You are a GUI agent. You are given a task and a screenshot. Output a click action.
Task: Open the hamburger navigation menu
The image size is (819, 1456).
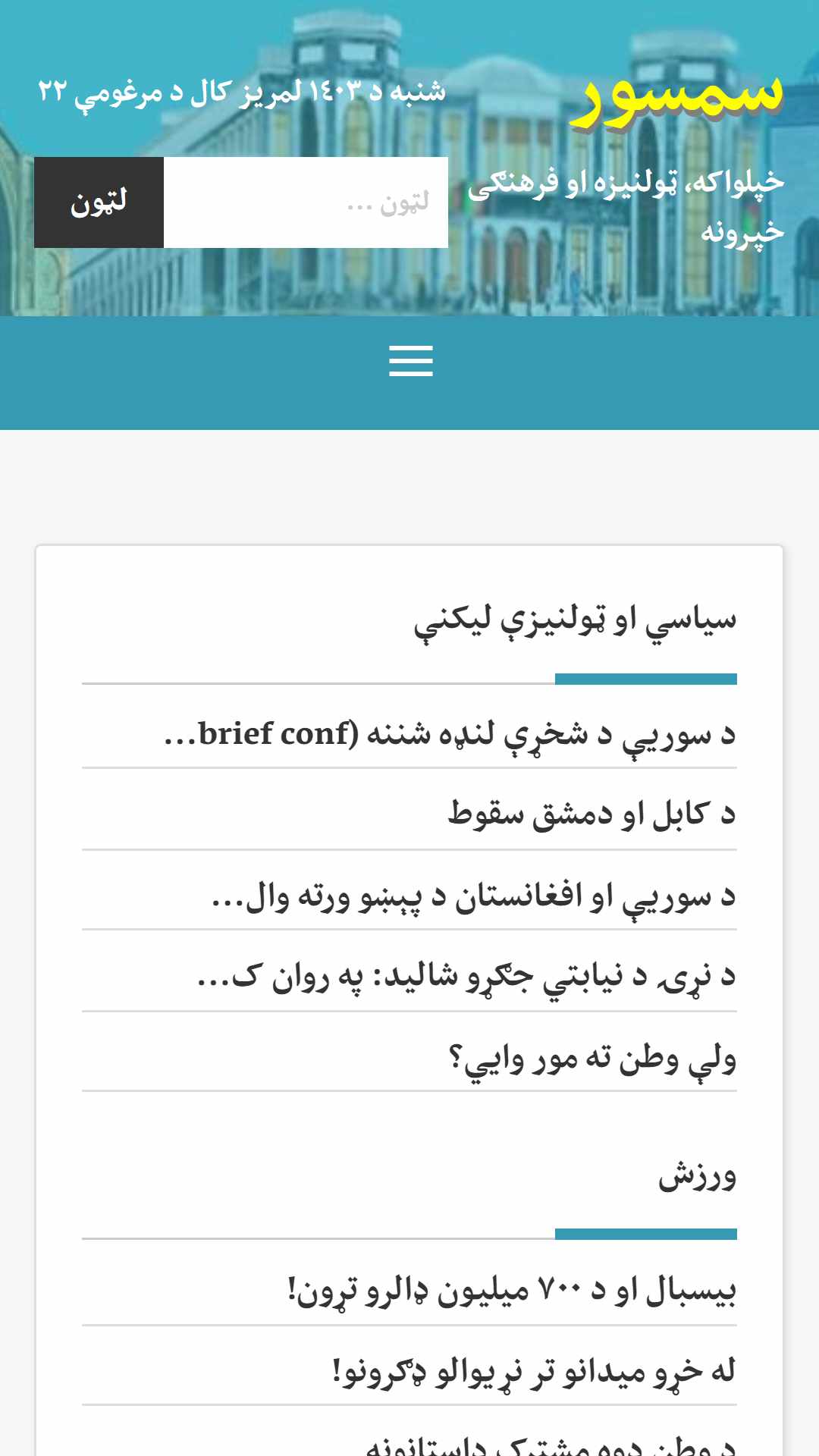pyautogui.click(x=410, y=361)
